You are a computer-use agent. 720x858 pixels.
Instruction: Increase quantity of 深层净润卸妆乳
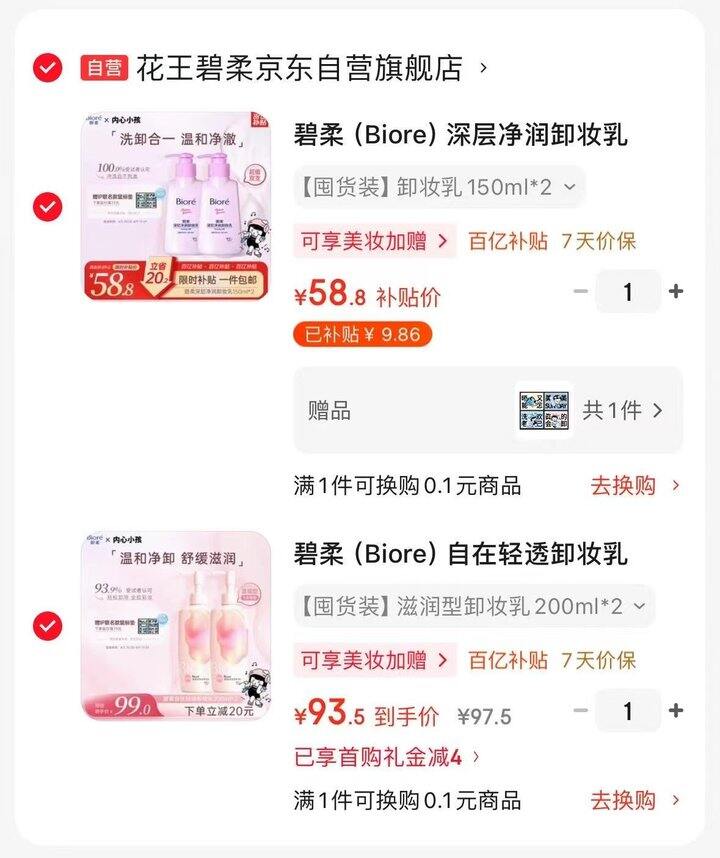coord(676,291)
